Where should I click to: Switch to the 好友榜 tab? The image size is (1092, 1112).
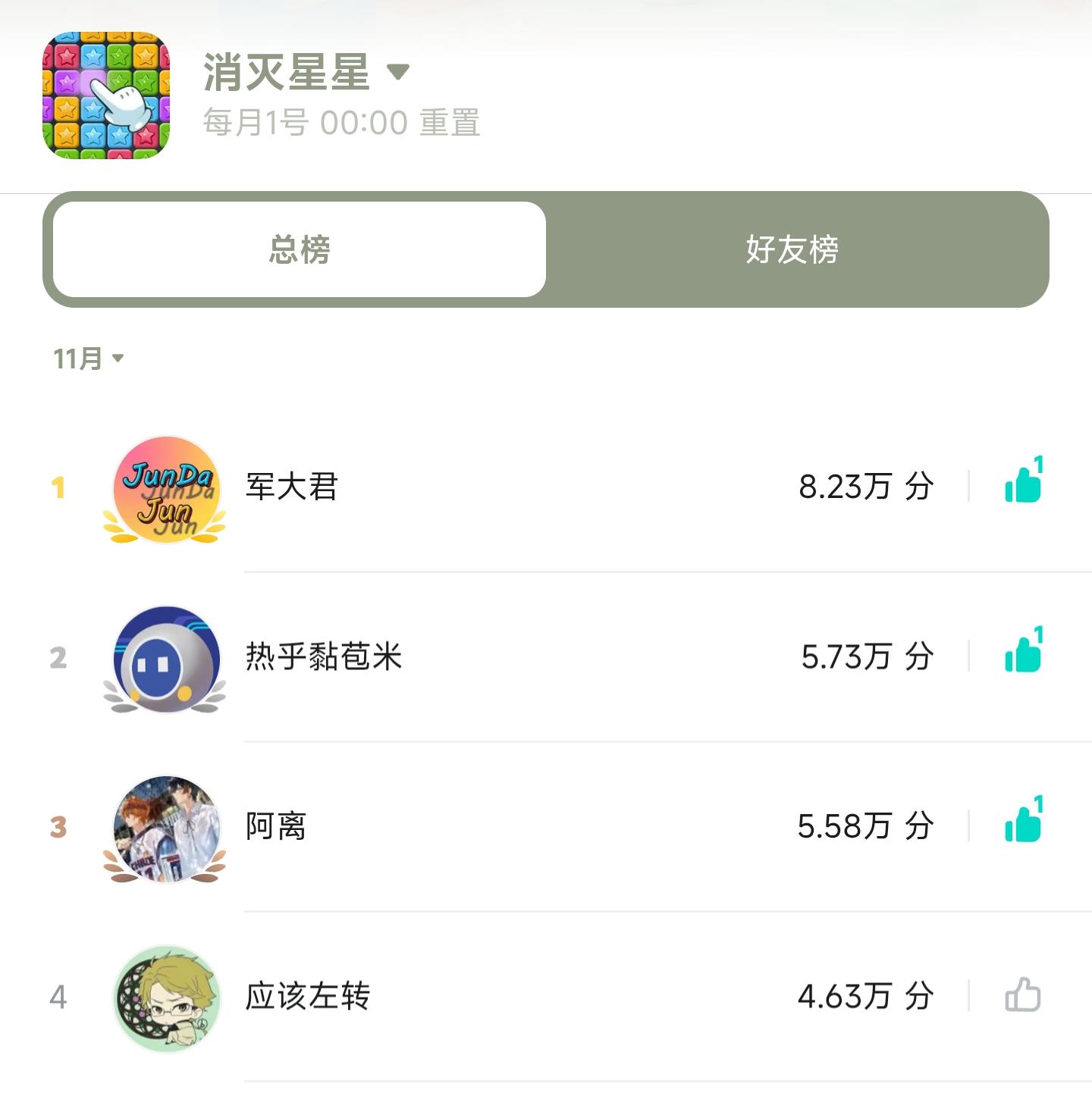(792, 249)
